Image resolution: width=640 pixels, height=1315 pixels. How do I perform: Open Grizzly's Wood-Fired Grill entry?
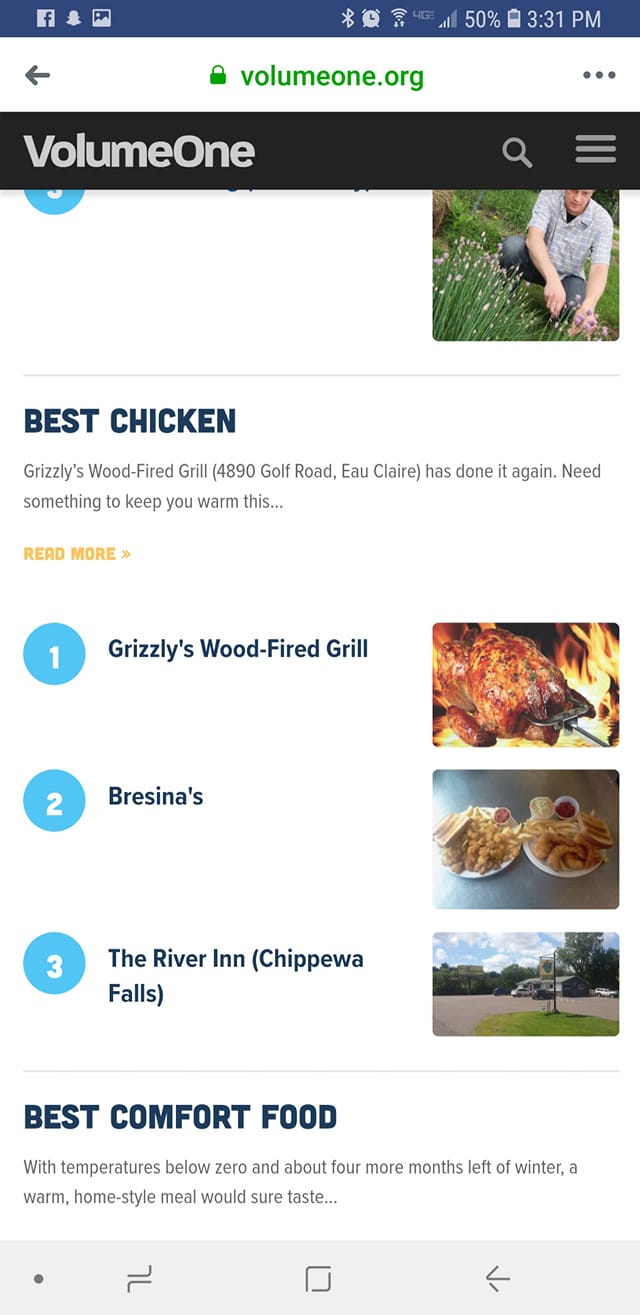coord(238,649)
